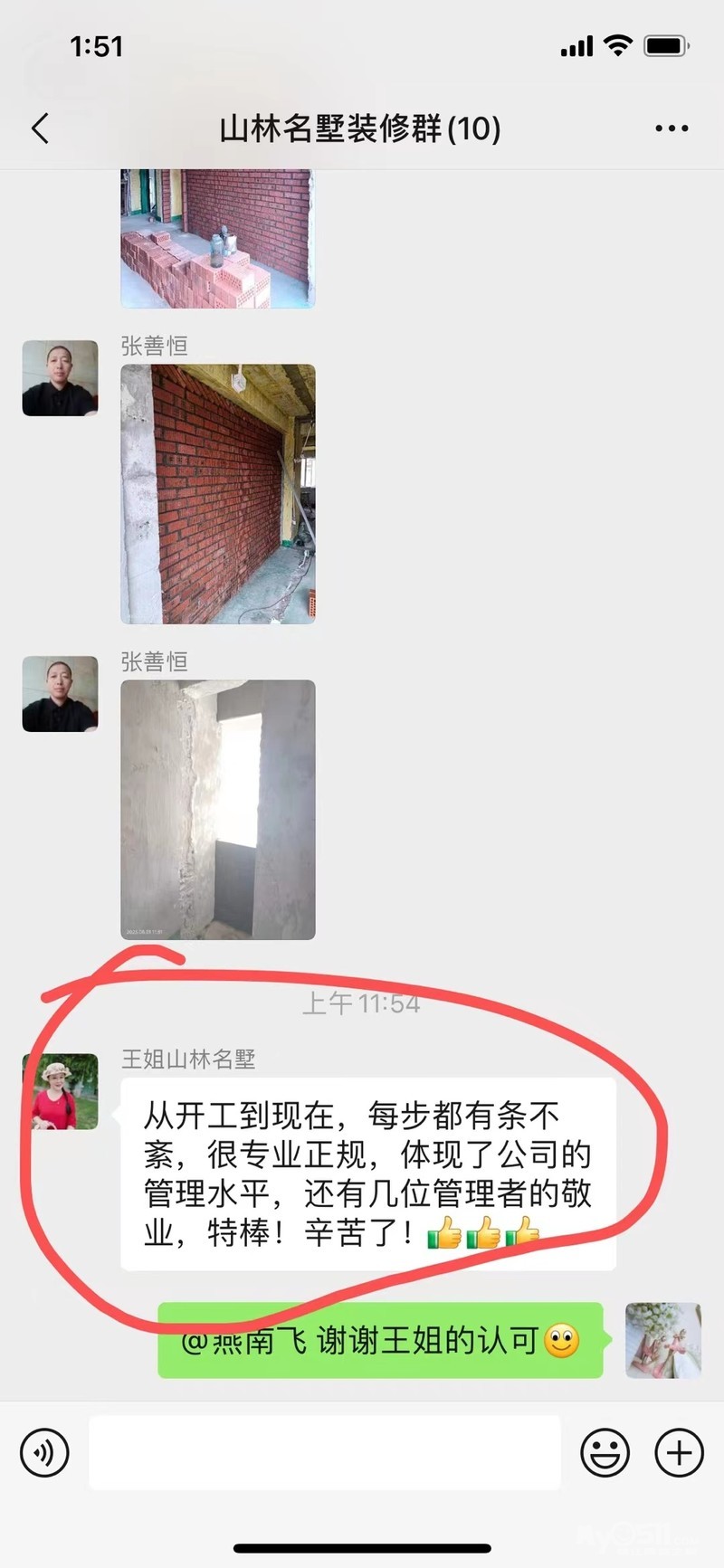Tap my own avatar beside the green message
724x1568 pixels.
663,1340
